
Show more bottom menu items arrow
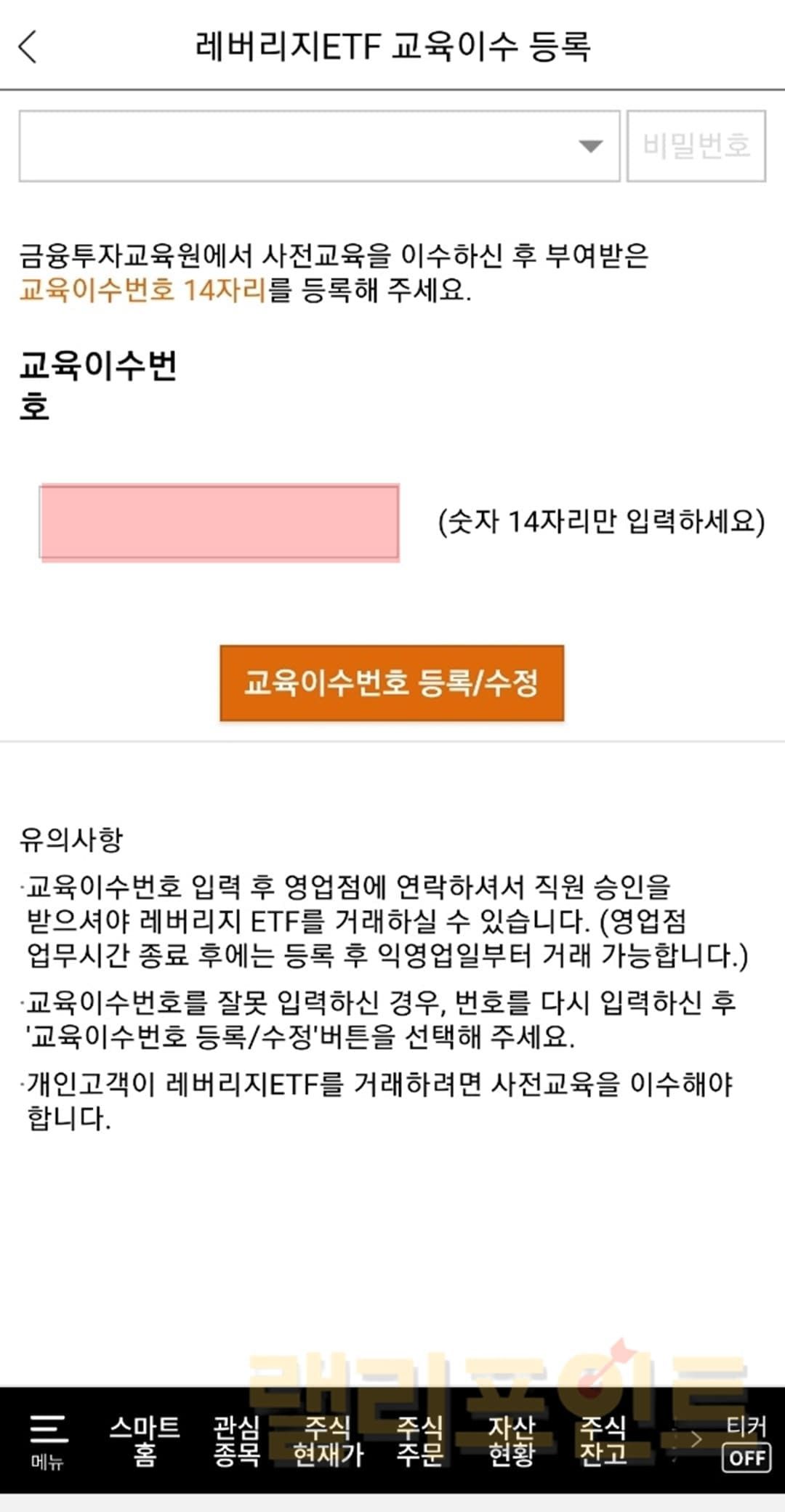[694, 1439]
